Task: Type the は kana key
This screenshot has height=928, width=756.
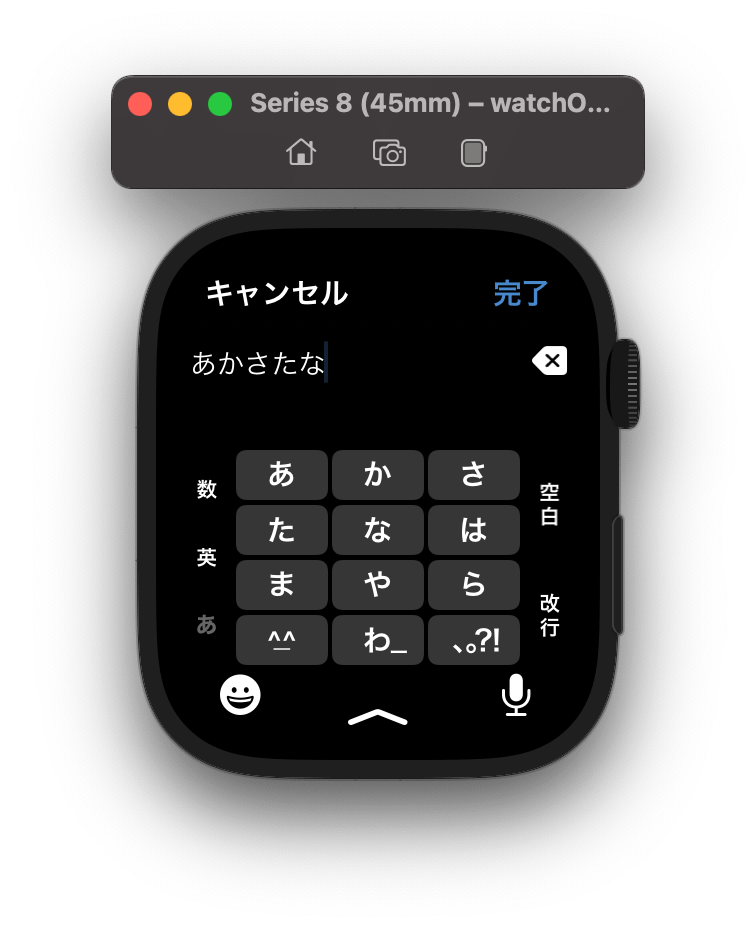Action: click(474, 530)
